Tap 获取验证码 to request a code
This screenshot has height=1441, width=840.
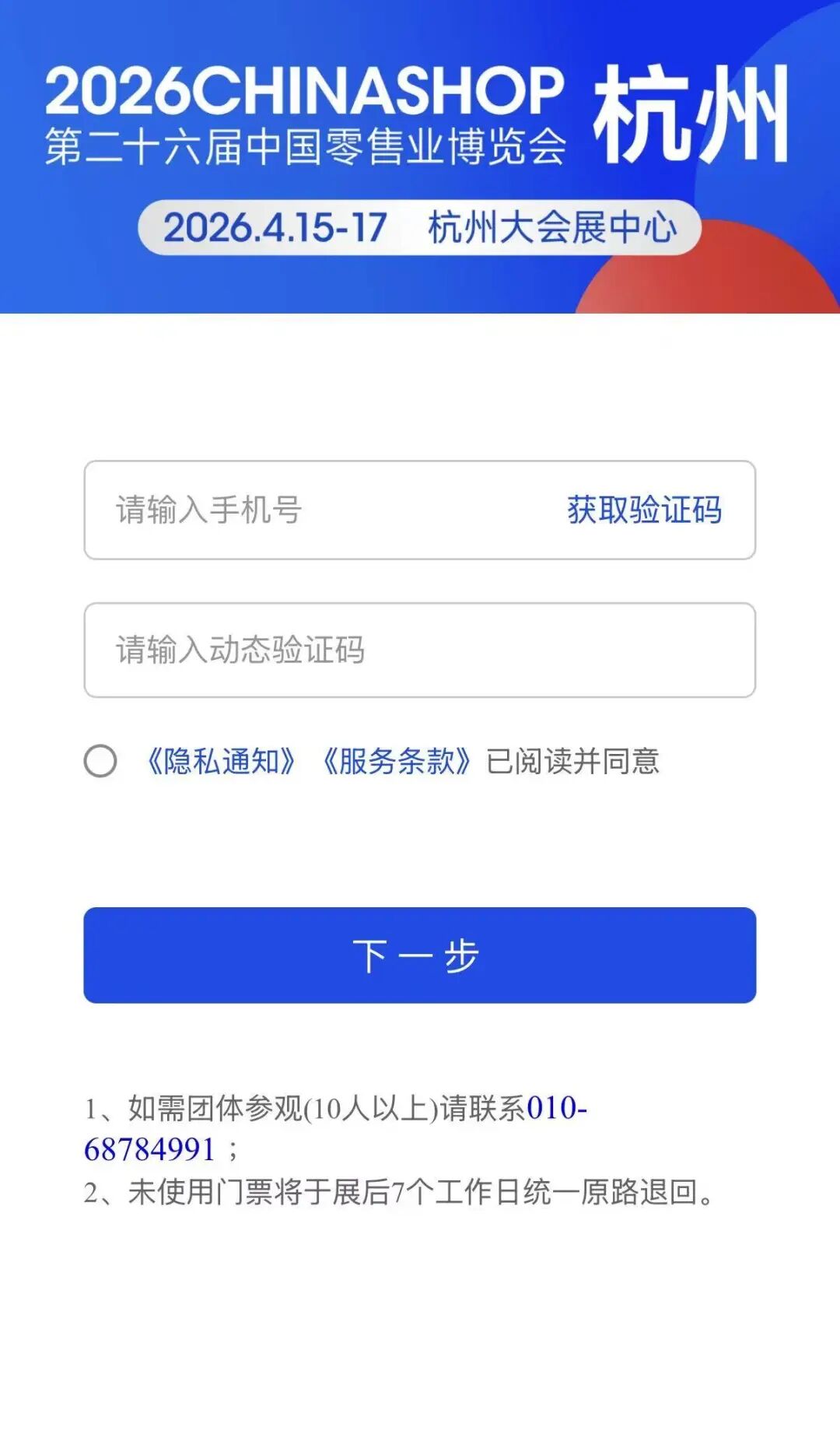coord(643,510)
